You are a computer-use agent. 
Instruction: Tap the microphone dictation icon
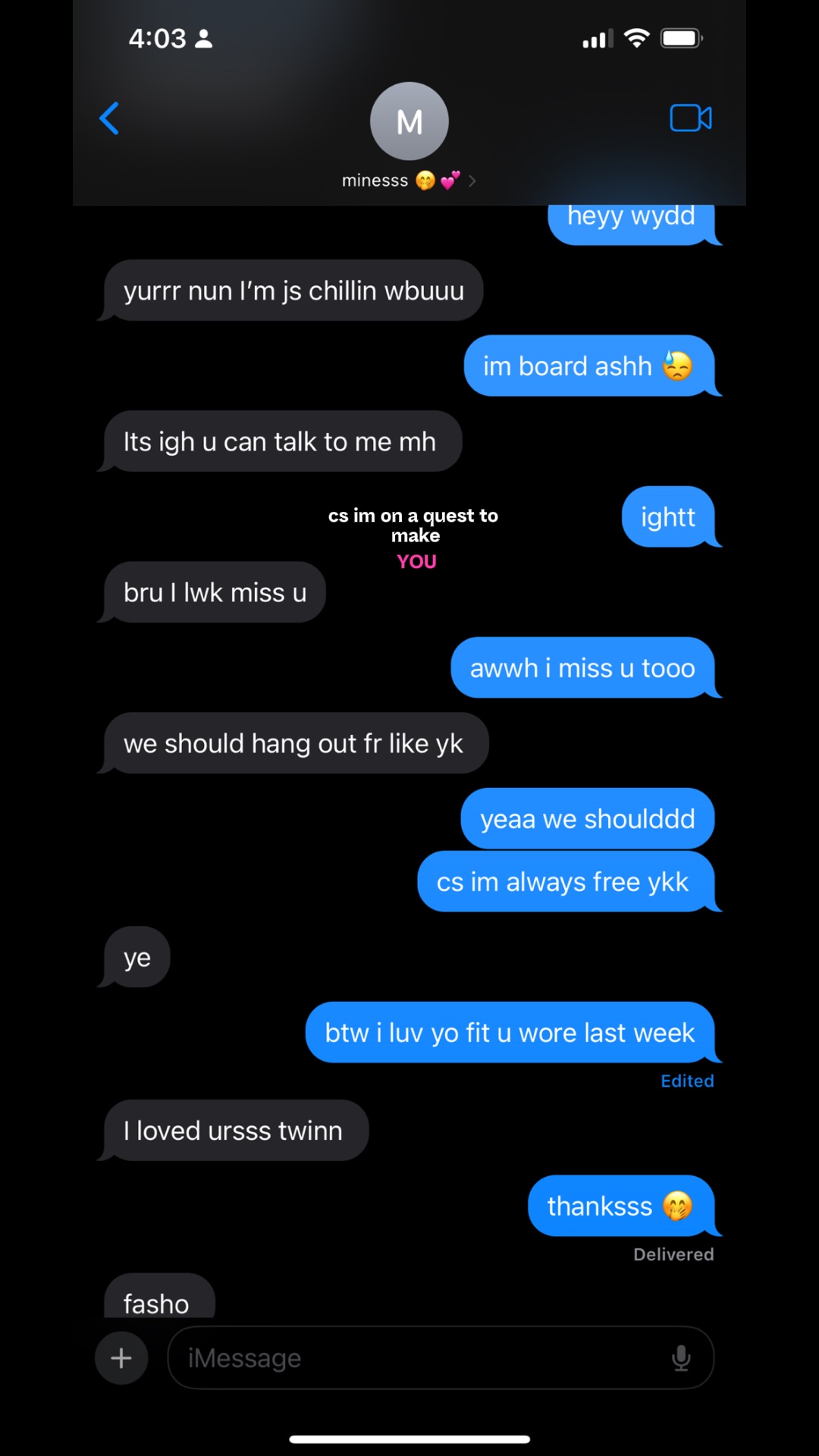(x=681, y=1358)
